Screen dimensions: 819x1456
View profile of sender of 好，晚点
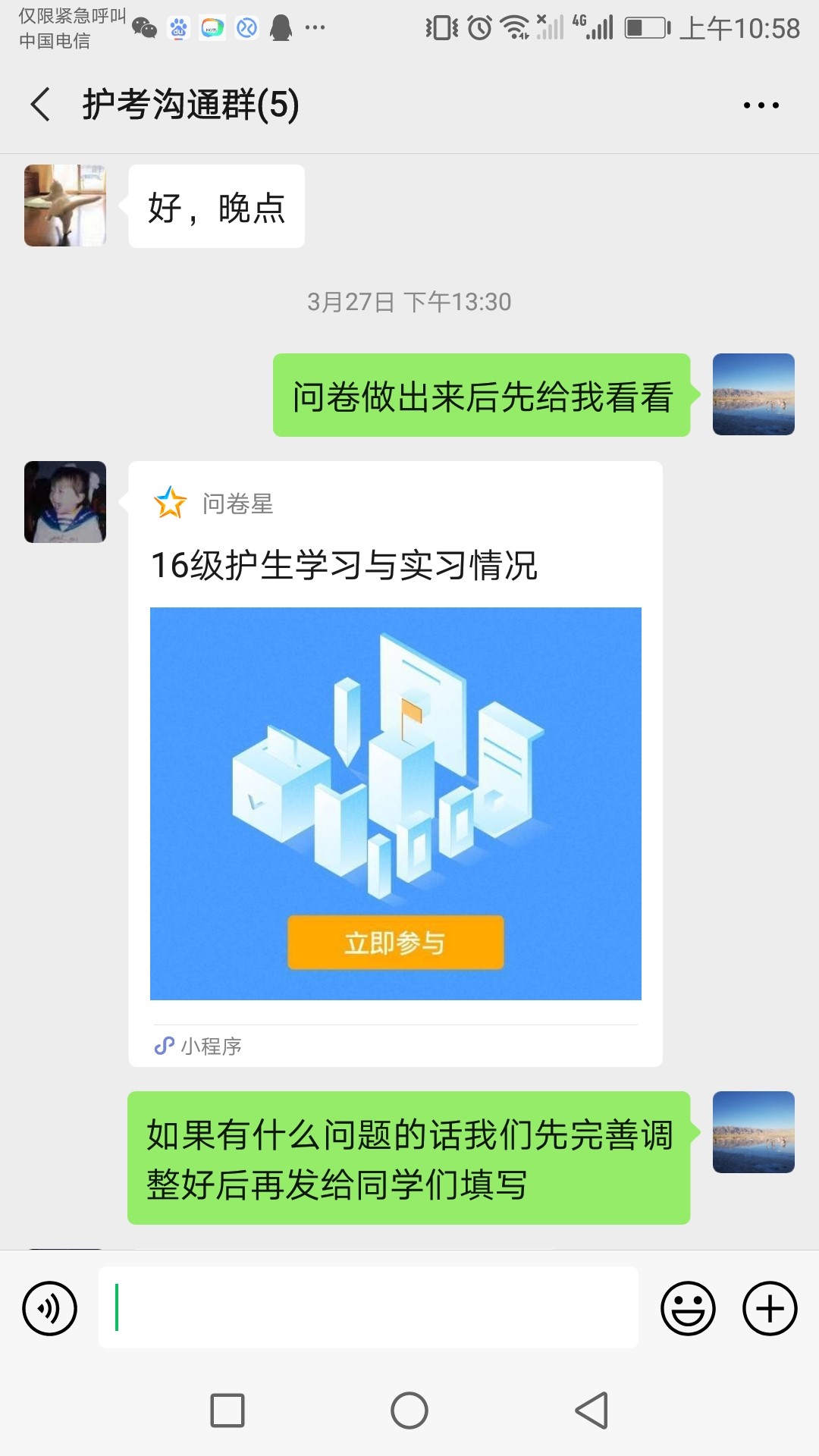click(x=65, y=206)
